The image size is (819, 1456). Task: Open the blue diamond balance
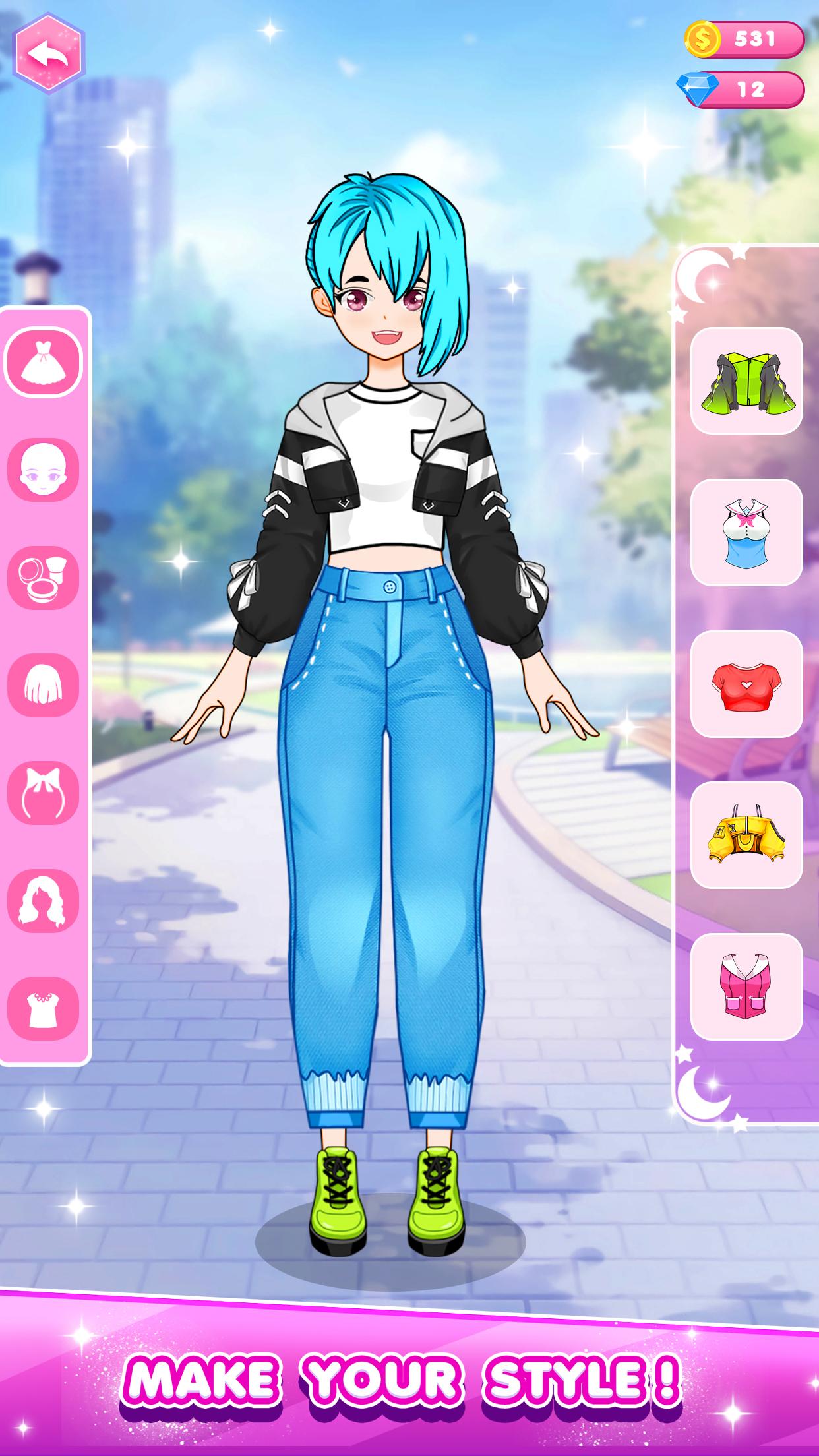click(x=741, y=89)
